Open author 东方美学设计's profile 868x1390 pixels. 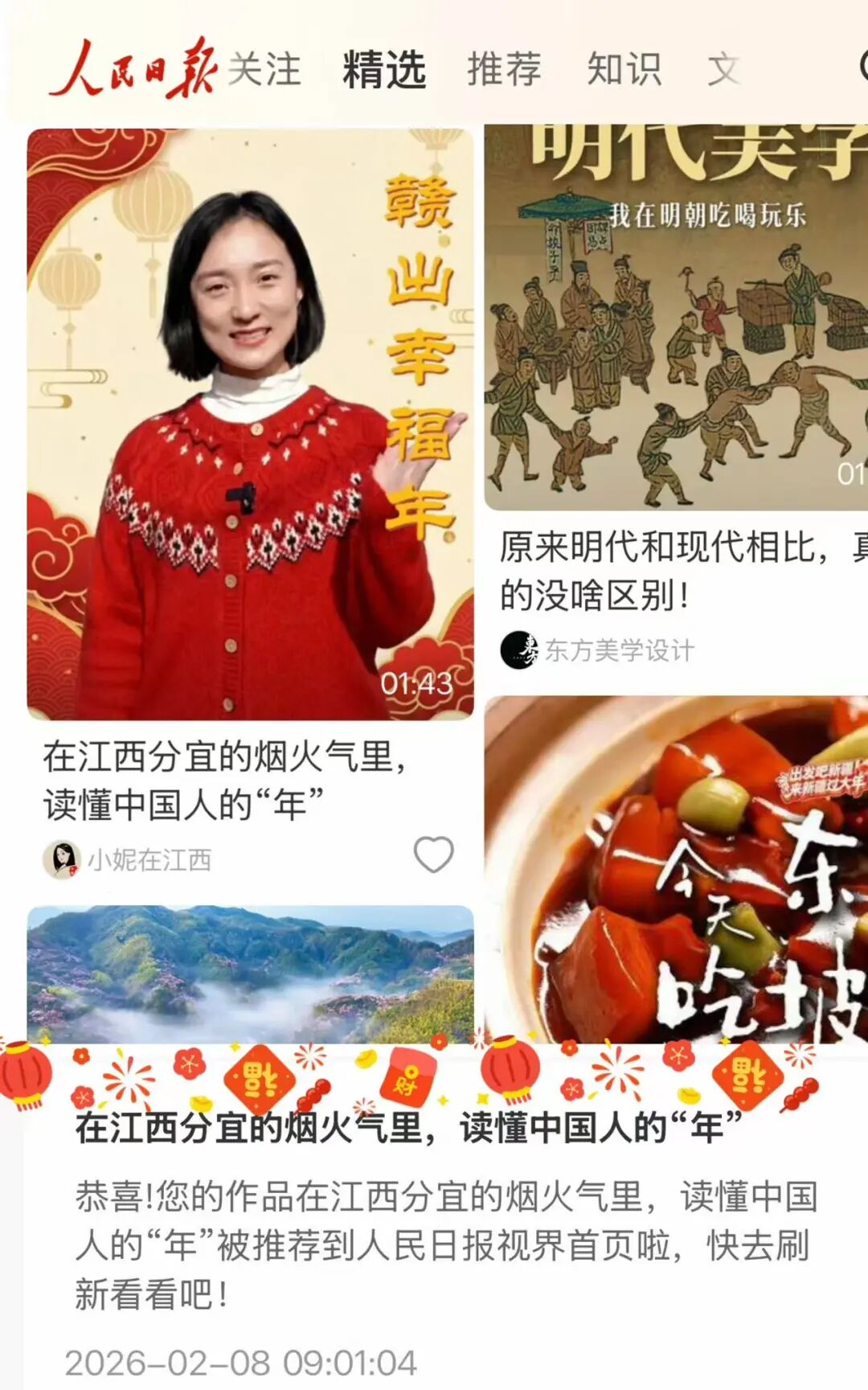[597, 650]
